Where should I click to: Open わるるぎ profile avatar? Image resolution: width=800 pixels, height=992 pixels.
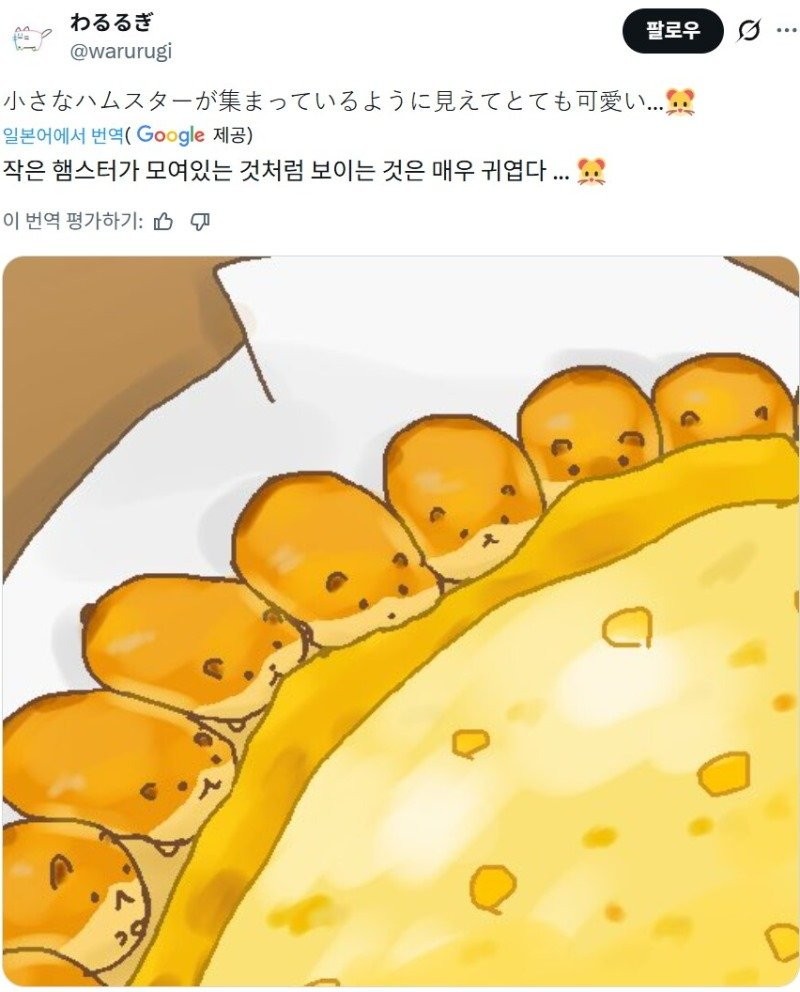[32, 38]
